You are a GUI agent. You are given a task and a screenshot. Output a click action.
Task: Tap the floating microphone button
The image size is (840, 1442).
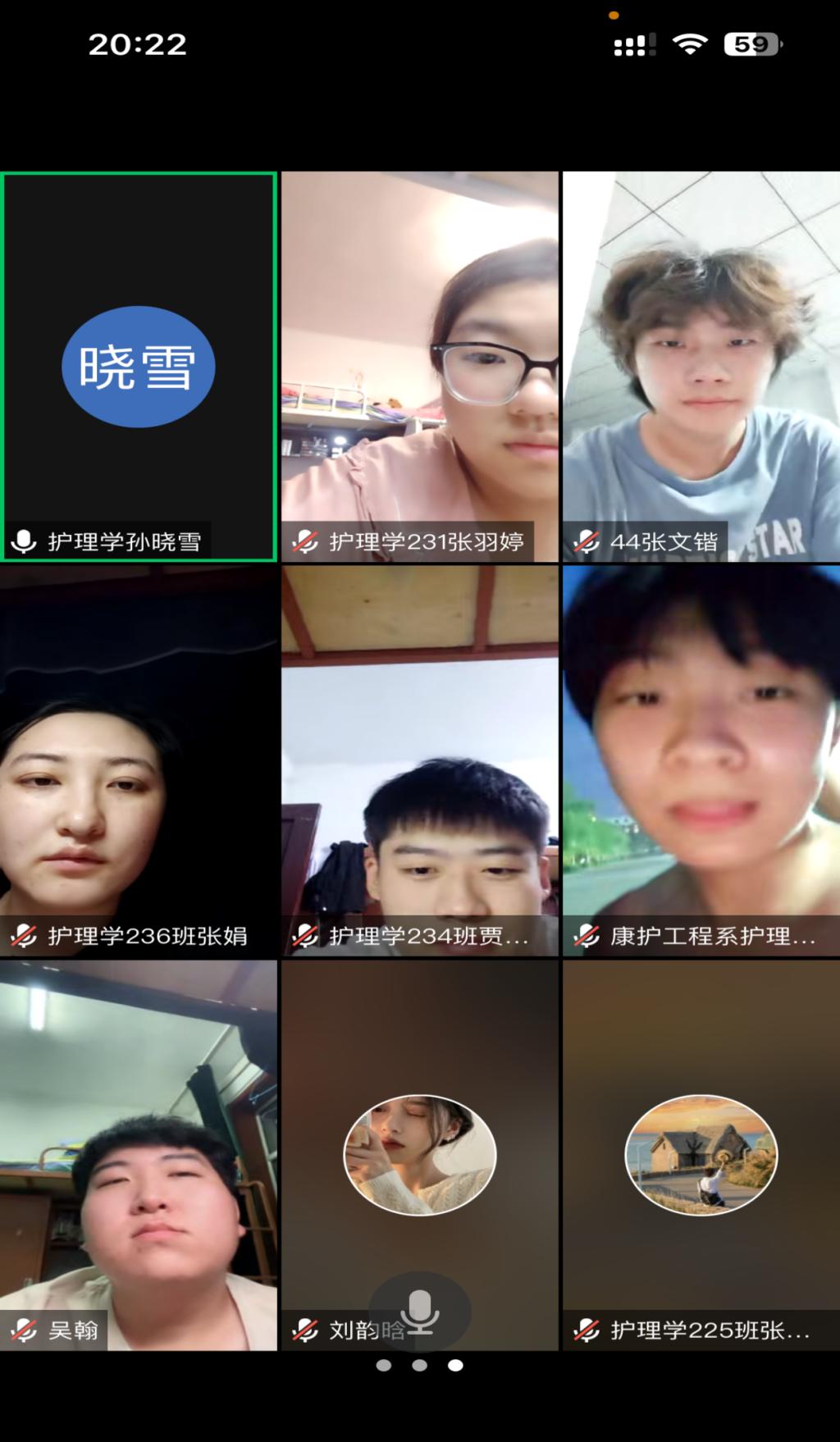click(419, 1311)
